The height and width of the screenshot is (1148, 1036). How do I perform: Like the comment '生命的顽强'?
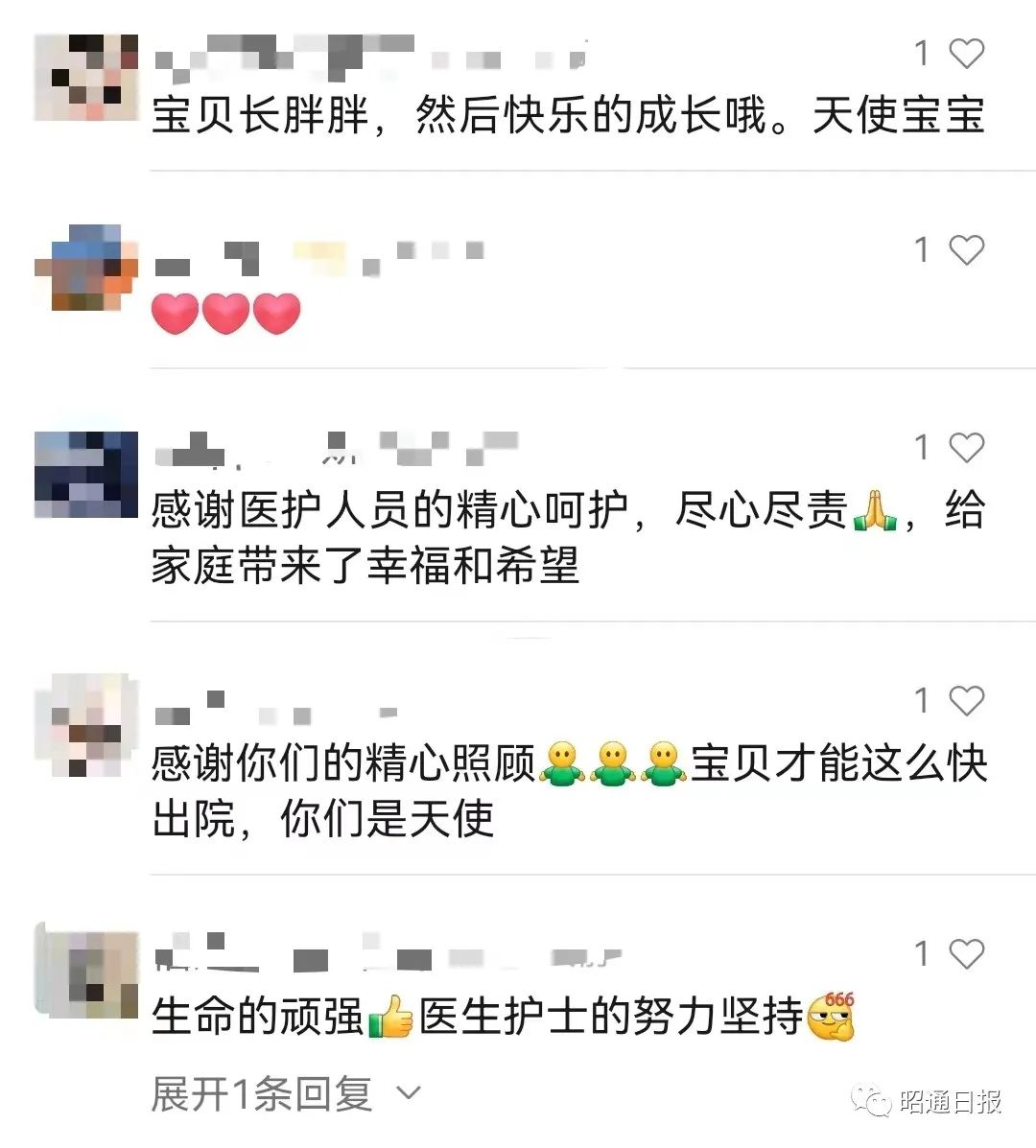tap(966, 954)
